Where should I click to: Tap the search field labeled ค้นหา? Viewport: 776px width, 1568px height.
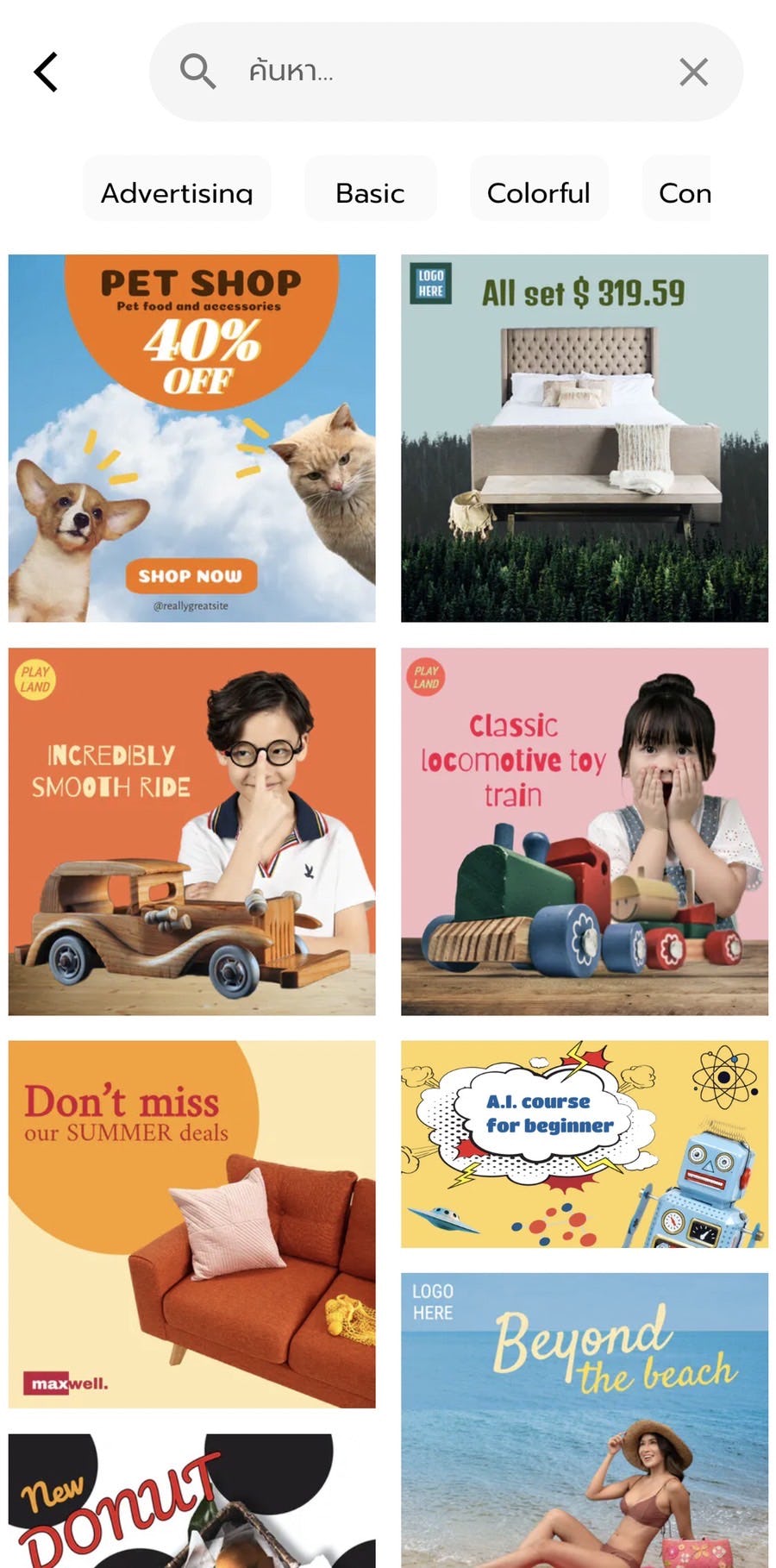pyautogui.click(x=431, y=72)
